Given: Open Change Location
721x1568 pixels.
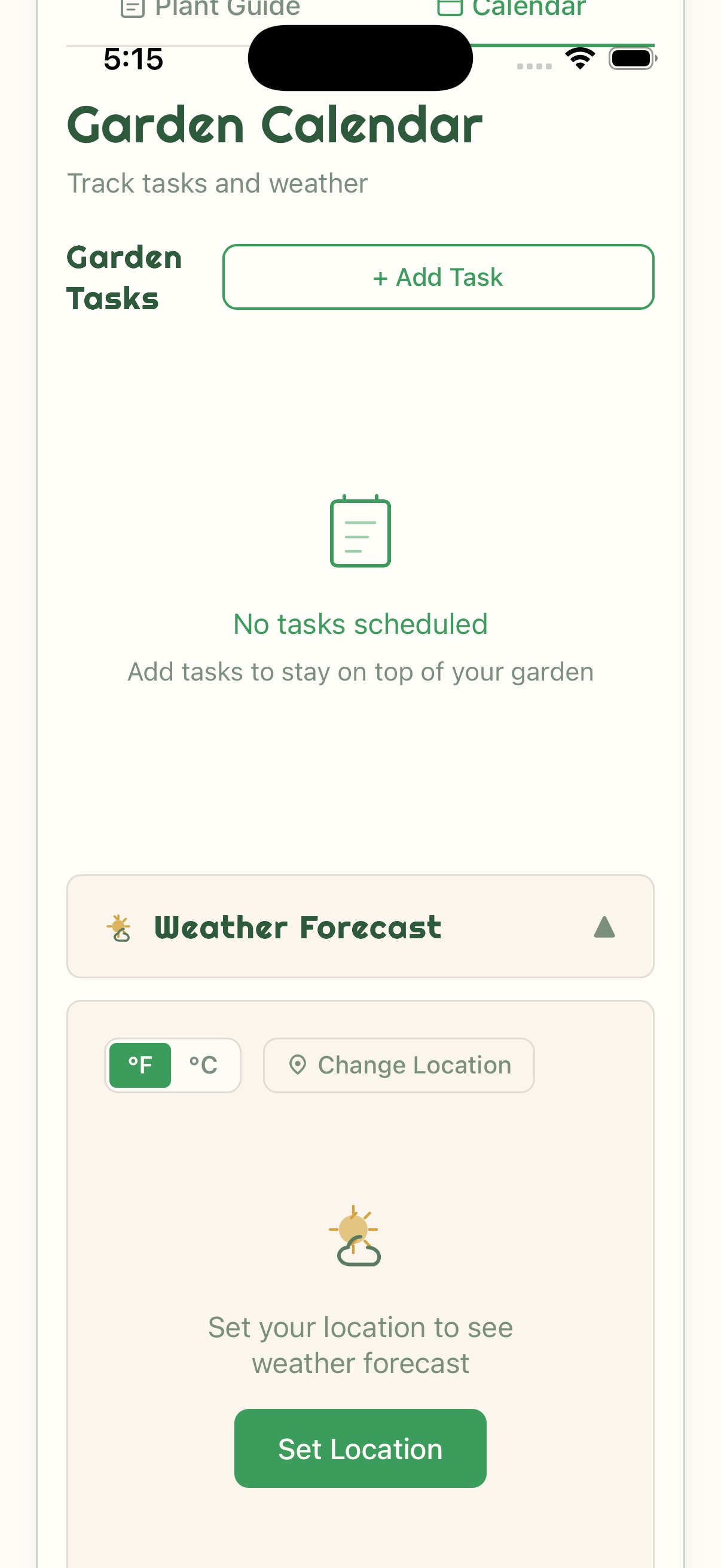Looking at the screenshot, I should [x=398, y=1064].
